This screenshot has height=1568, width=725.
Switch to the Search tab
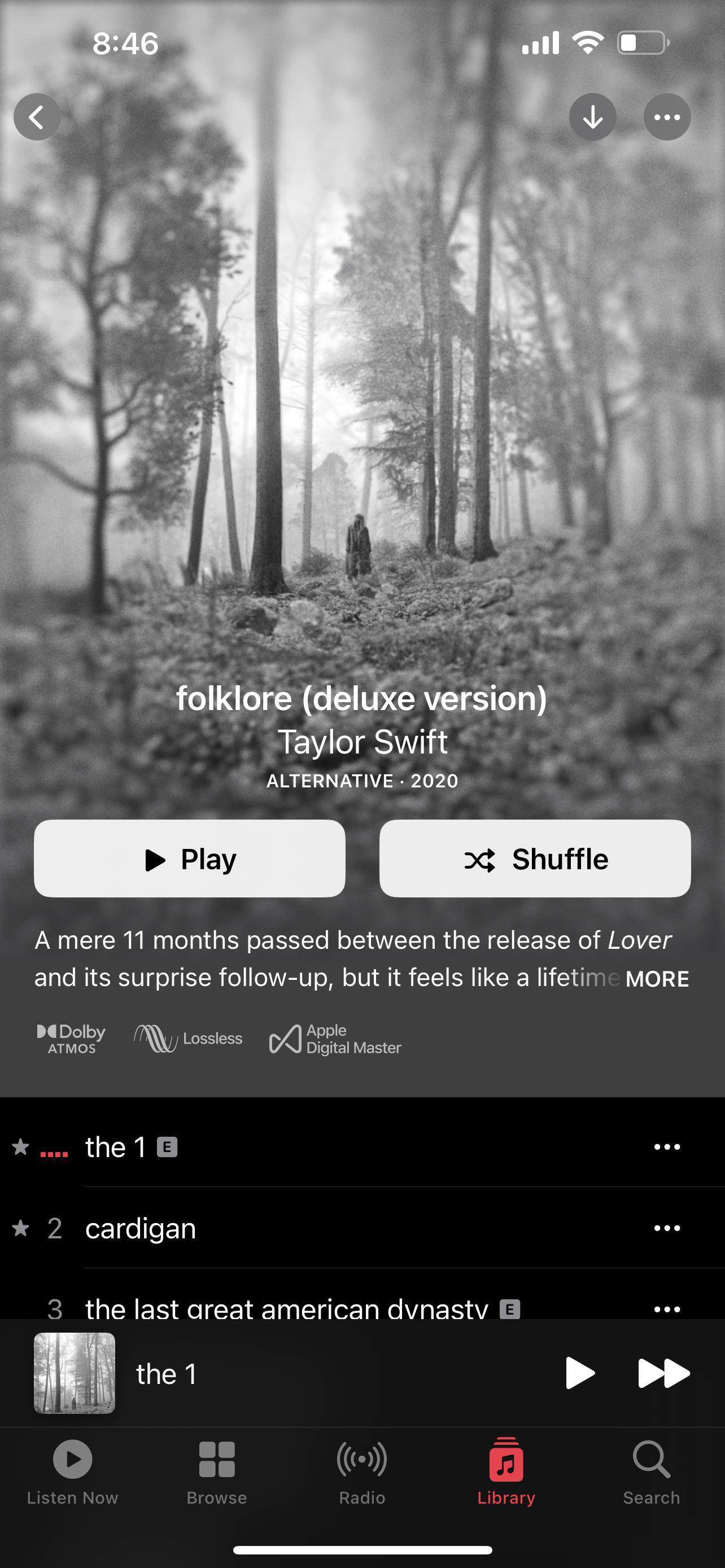[x=650, y=1472]
